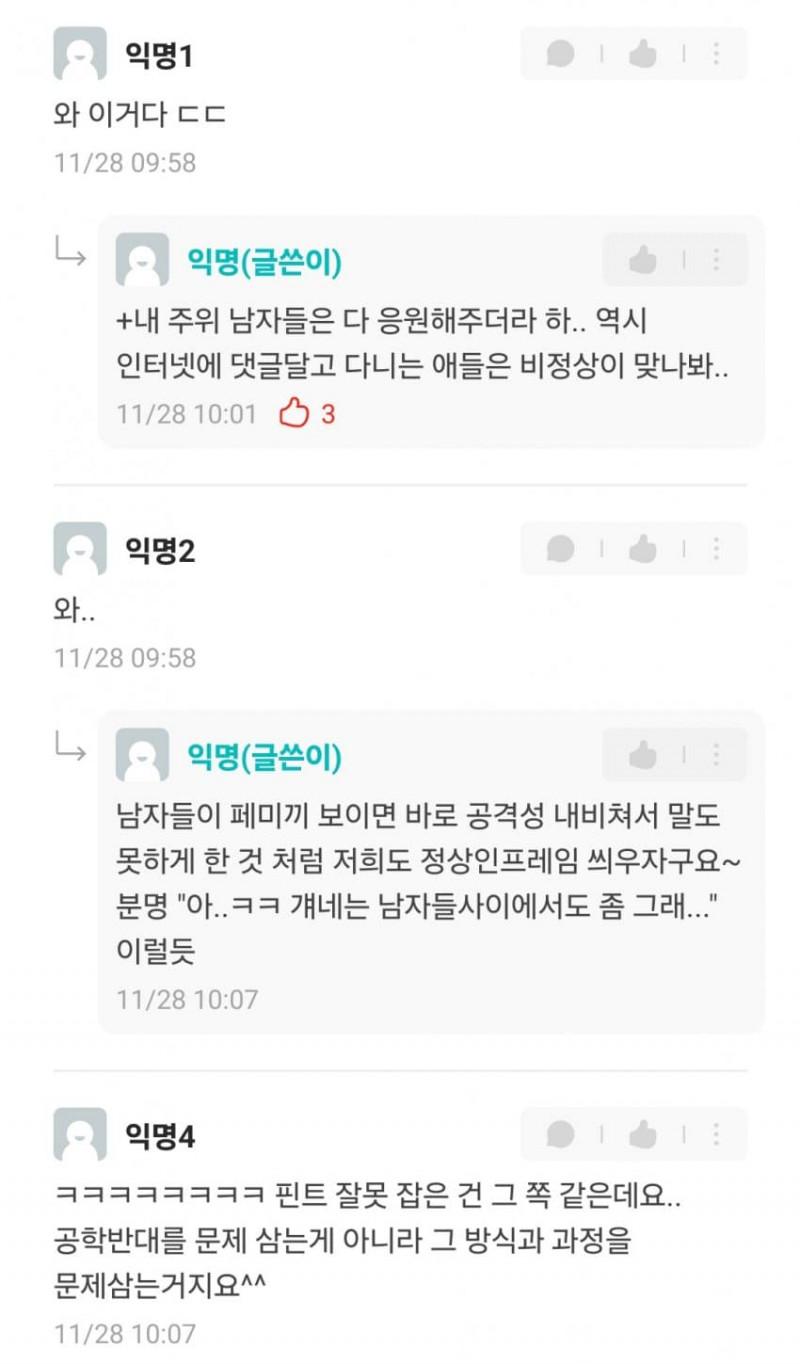Open more options on 익명1's comment
The height and width of the screenshot is (1364, 800).
716,54
